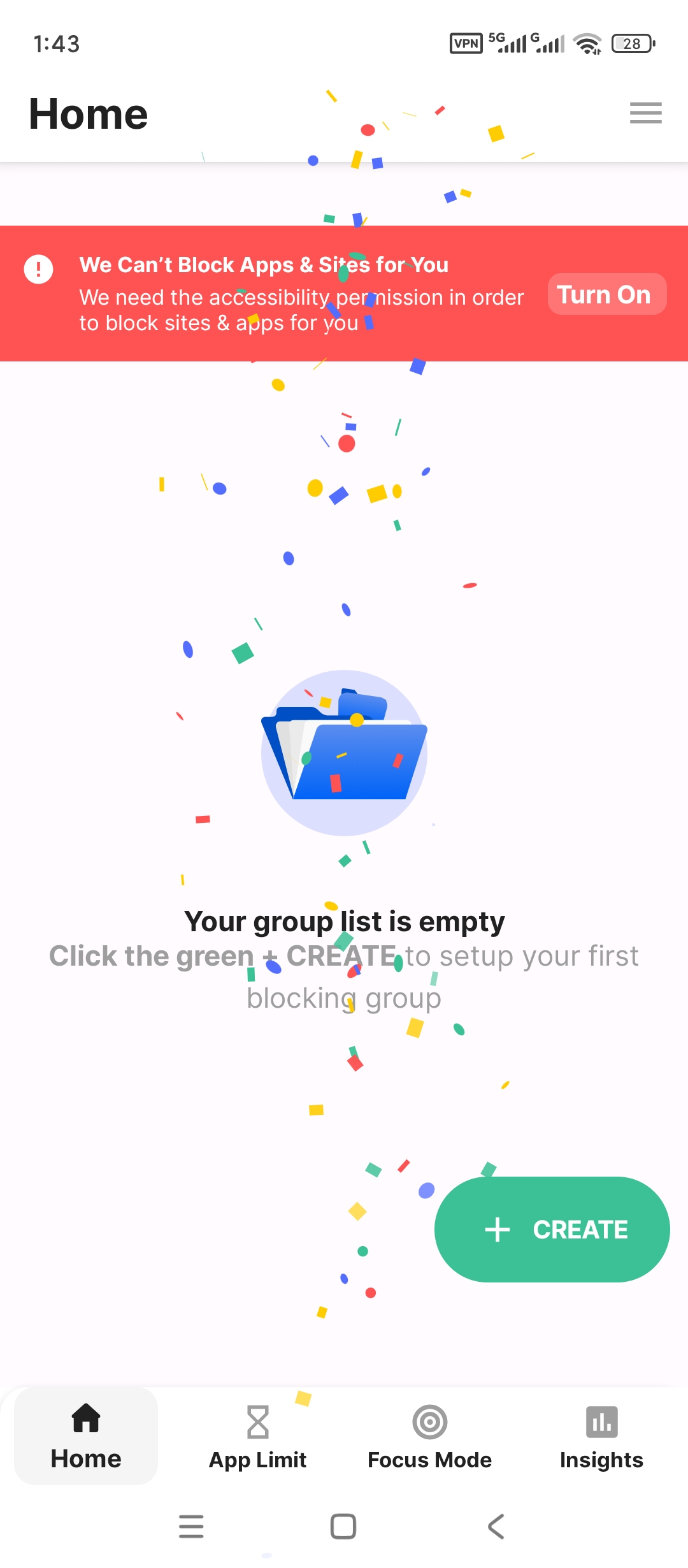This screenshot has height=1568, width=688.
Task: Go back with system back button
Action: click(x=496, y=1527)
